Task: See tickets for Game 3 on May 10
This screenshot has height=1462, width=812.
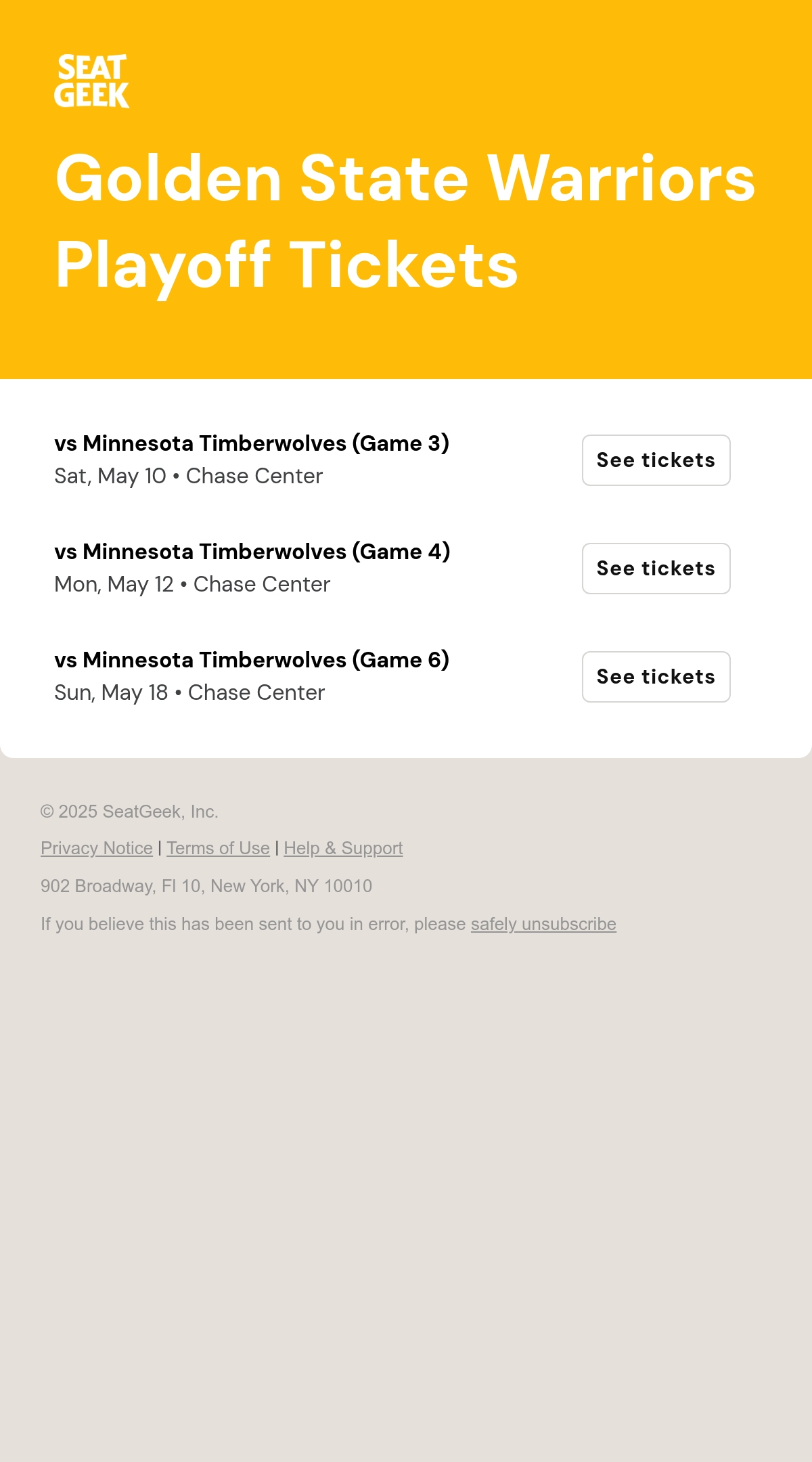Action: pos(656,460)
